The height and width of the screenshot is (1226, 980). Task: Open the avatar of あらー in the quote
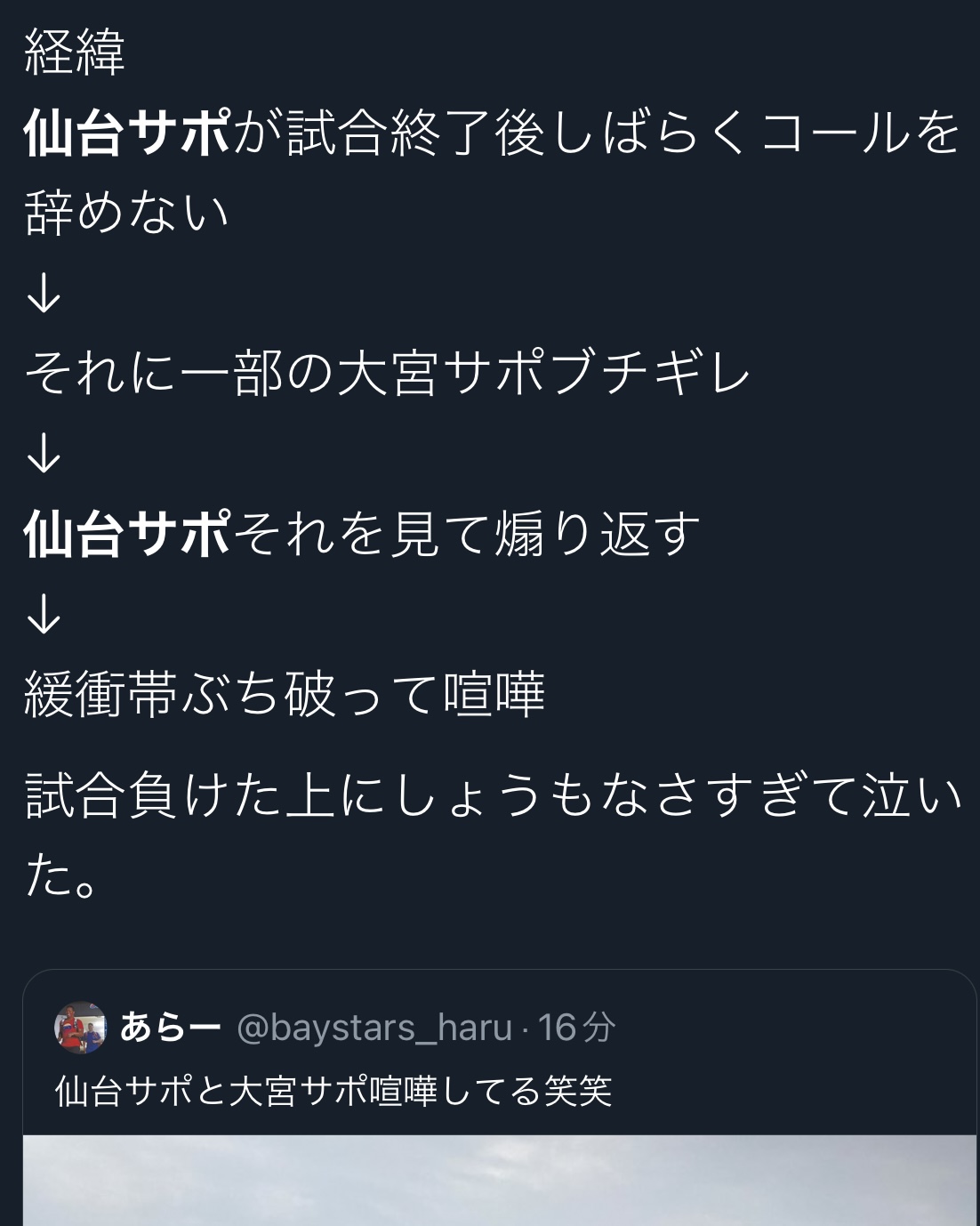click(x=80, y=1028)
